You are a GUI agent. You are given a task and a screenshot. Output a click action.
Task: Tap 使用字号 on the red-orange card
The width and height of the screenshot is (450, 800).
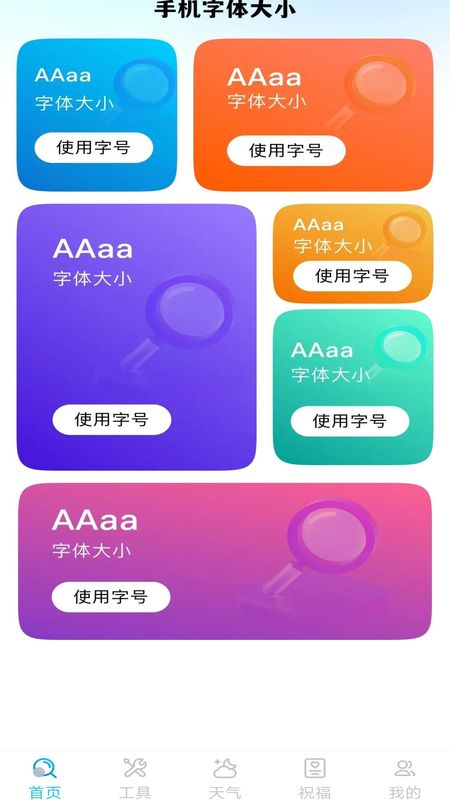(286, 151)
